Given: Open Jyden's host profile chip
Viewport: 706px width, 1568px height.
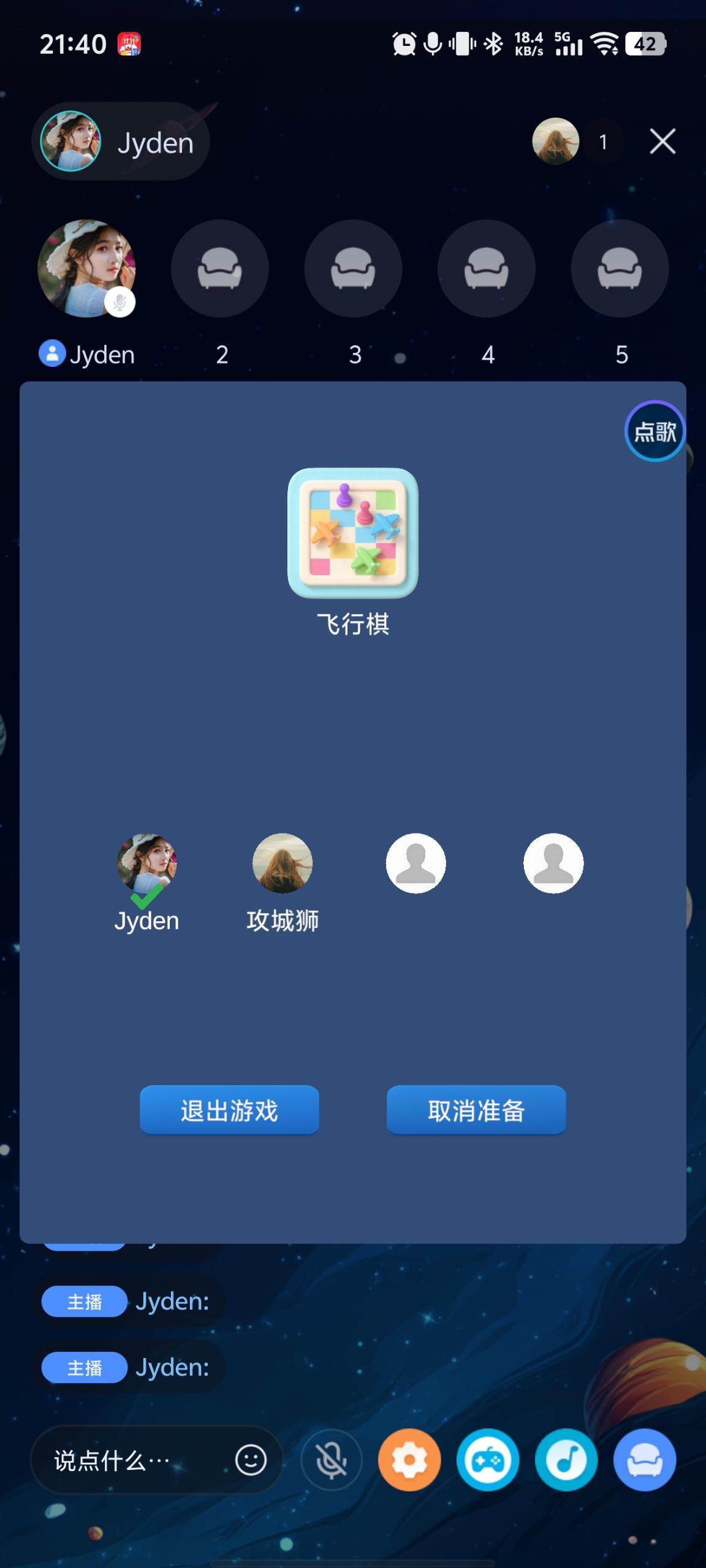Looking at the screenshot, I should (x=121, y=141).
